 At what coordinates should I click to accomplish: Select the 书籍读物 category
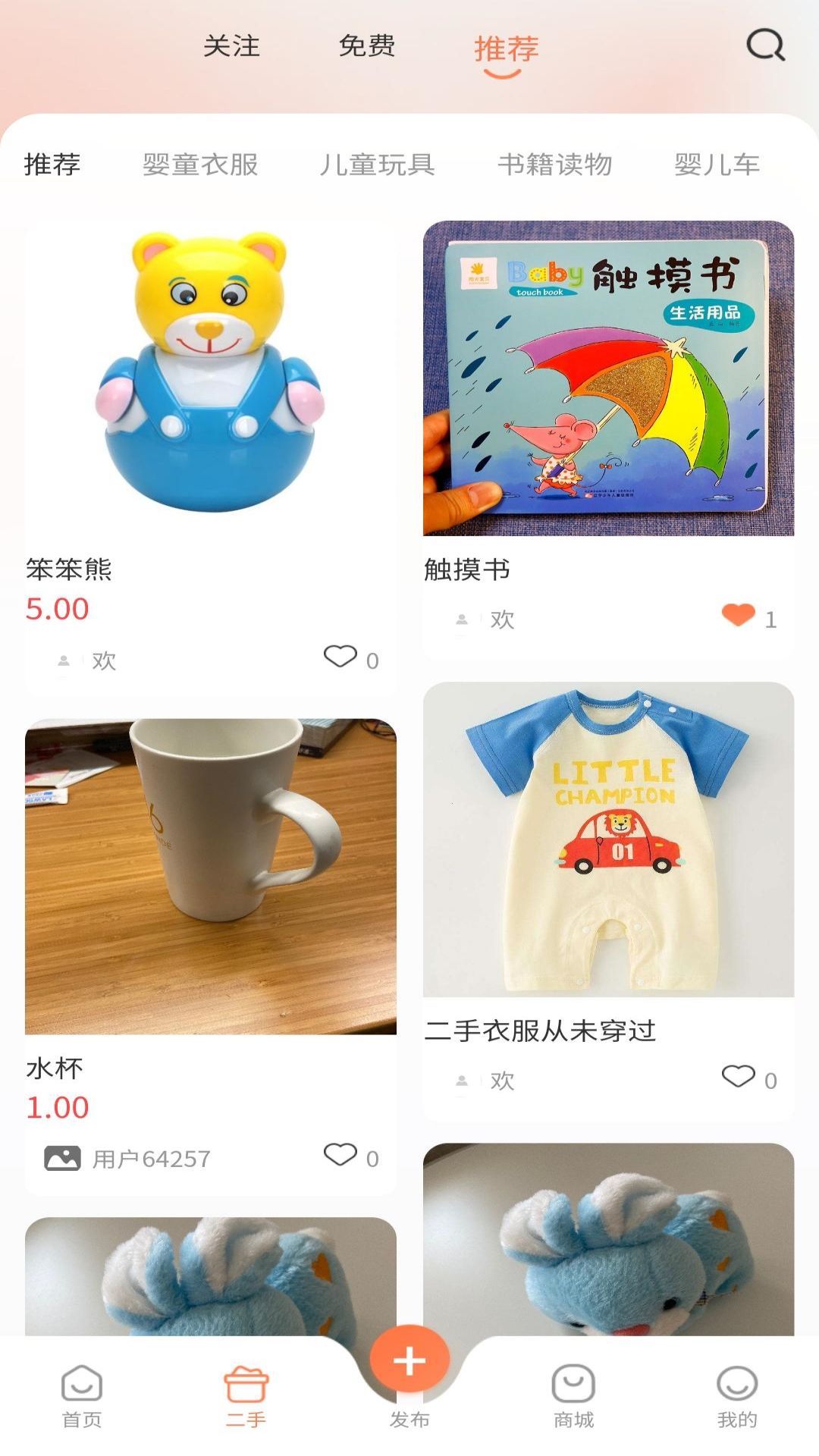tap(555, 165)
